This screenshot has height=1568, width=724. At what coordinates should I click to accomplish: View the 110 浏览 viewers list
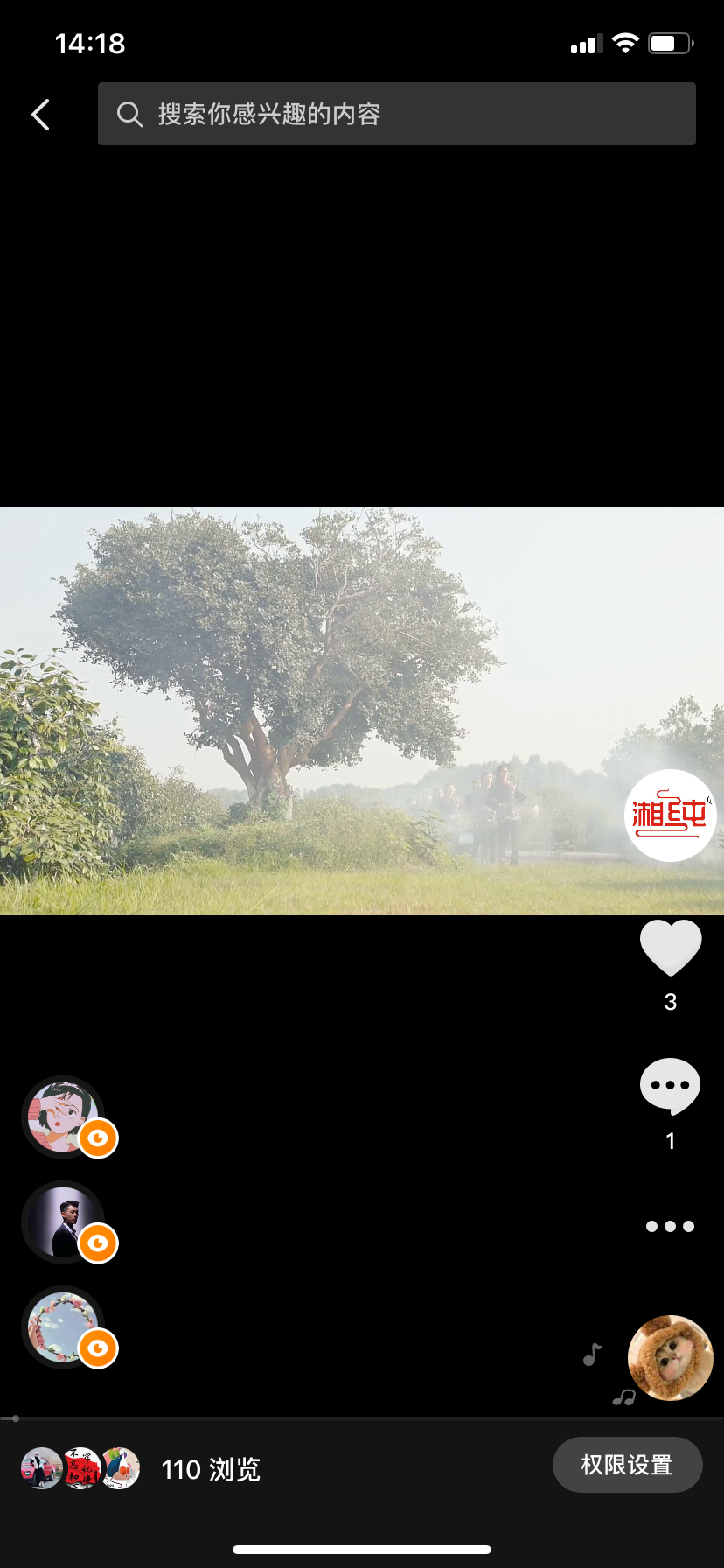pos(210,1469)
